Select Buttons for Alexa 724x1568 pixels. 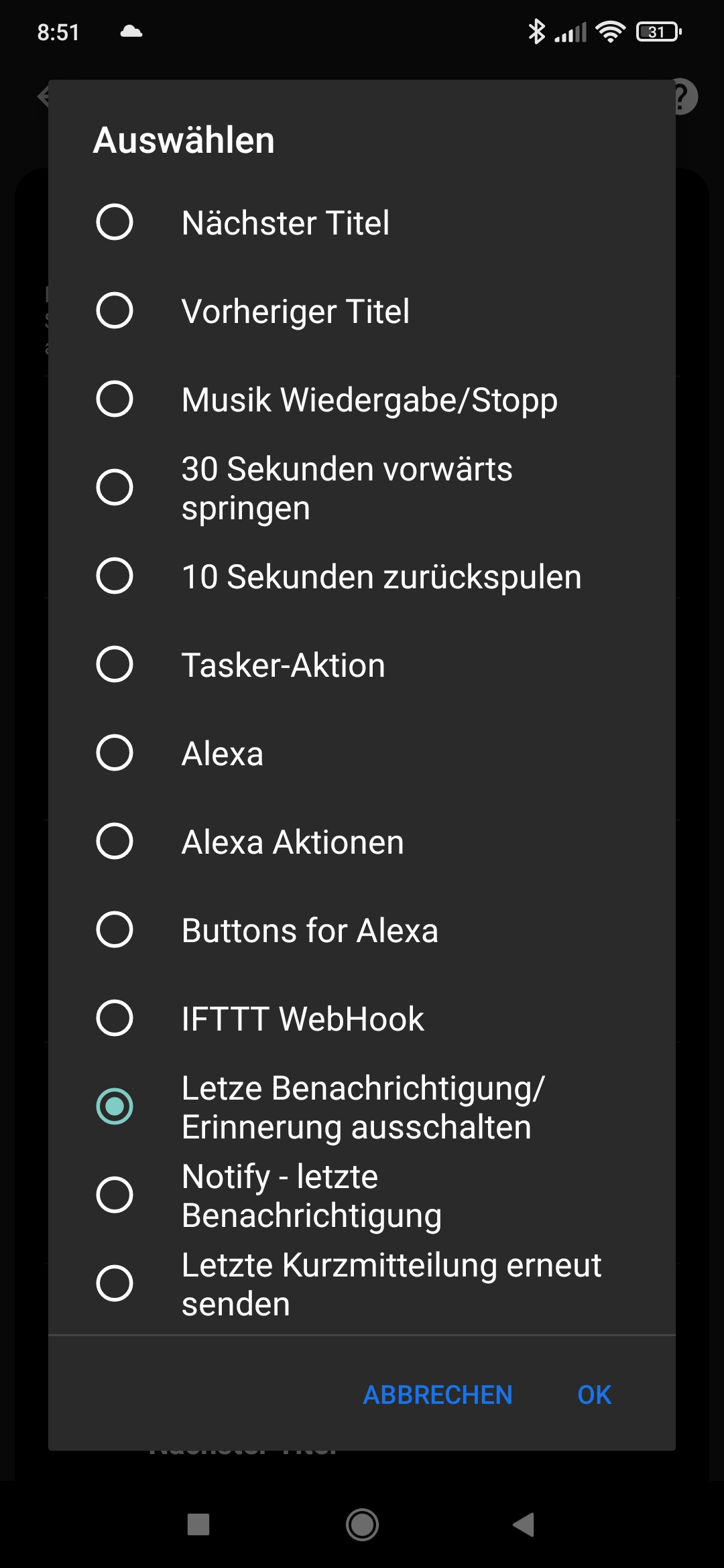coord(362,930)
